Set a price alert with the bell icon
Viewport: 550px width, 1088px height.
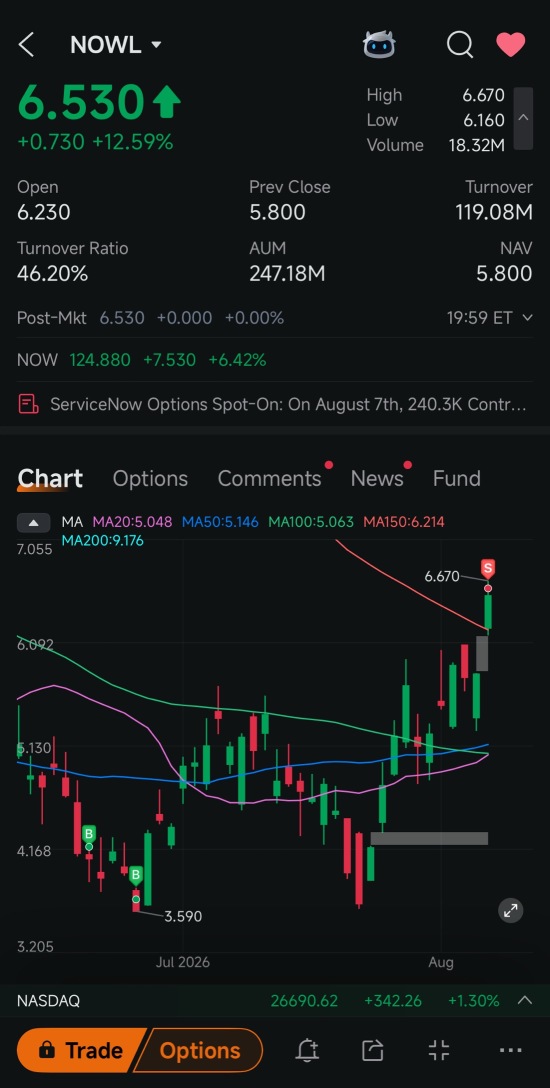307,1051
